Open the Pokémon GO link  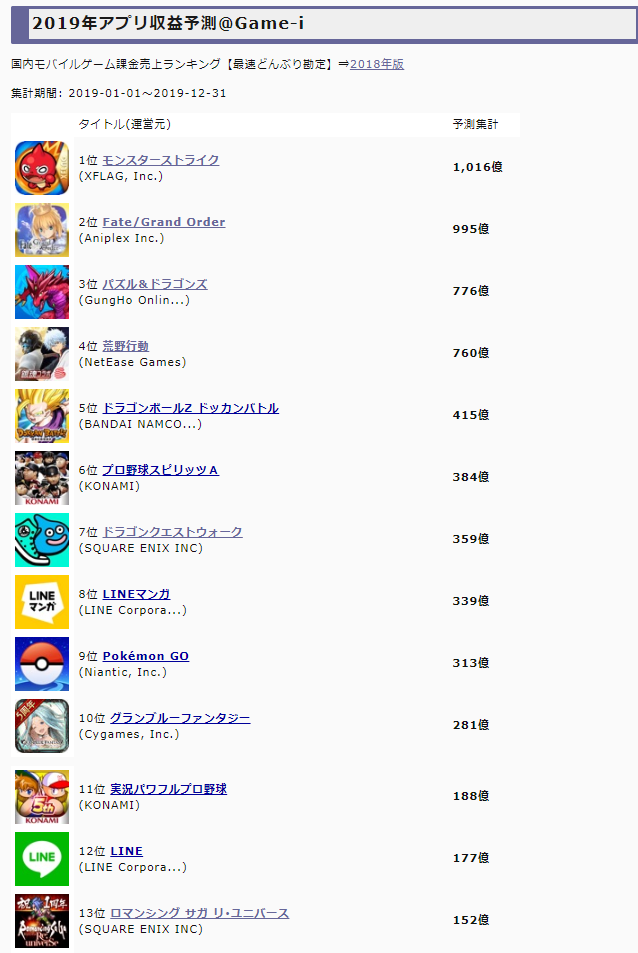click(x=145, y=656)
